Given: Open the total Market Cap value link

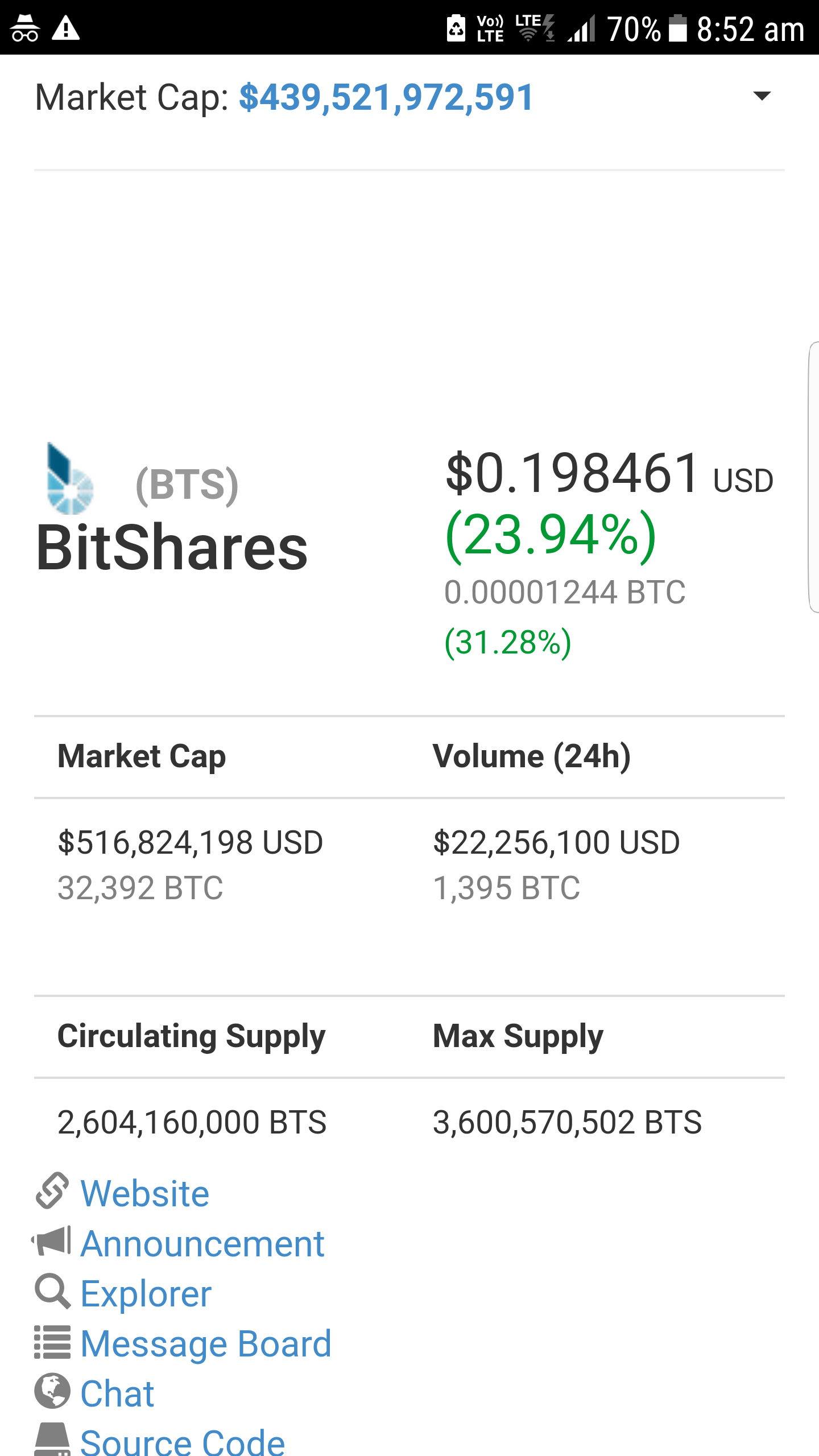Looking at the screenshot, I should coord(386,97).
